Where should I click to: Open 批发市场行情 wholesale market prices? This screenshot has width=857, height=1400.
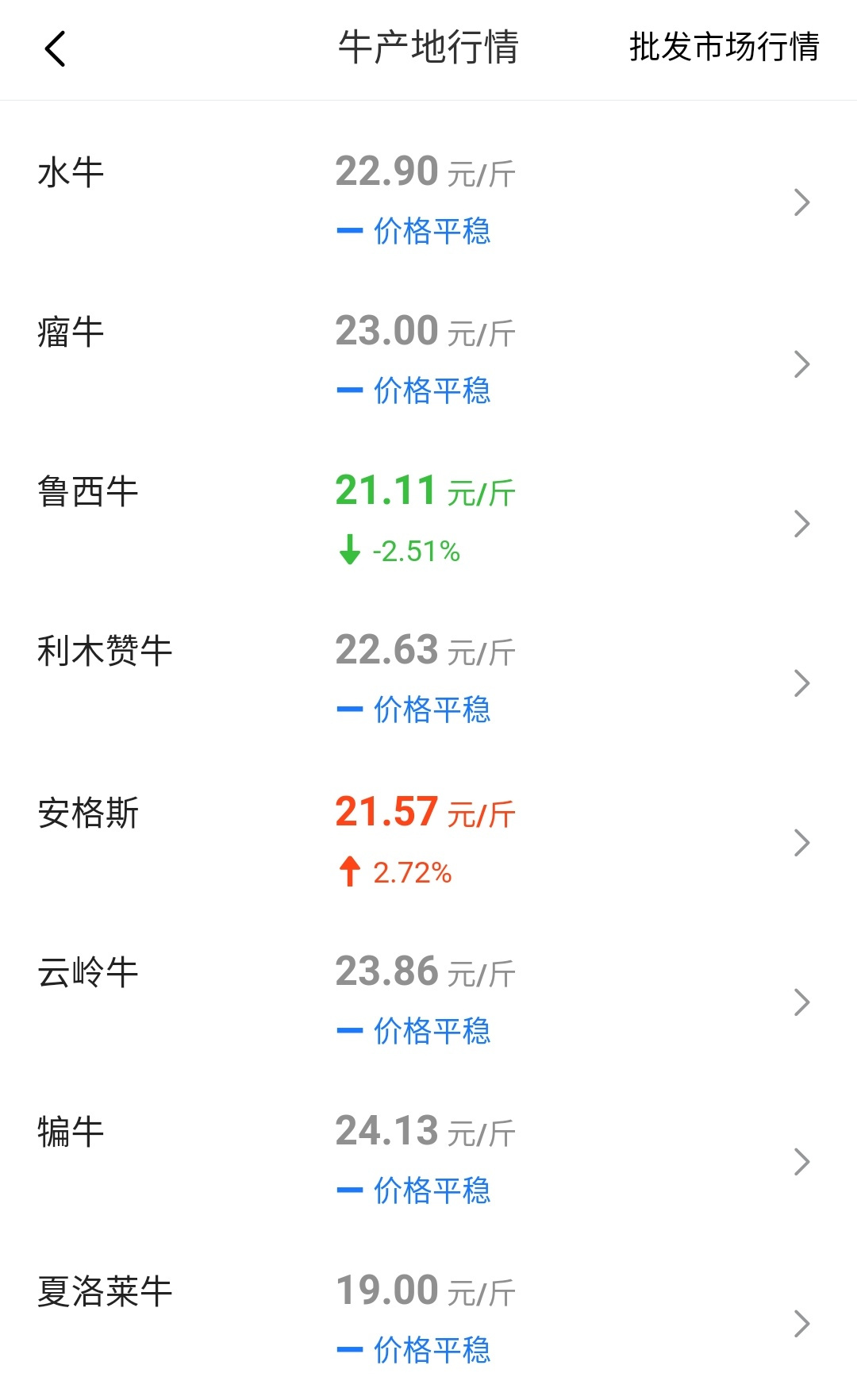(x=724, y=47)
